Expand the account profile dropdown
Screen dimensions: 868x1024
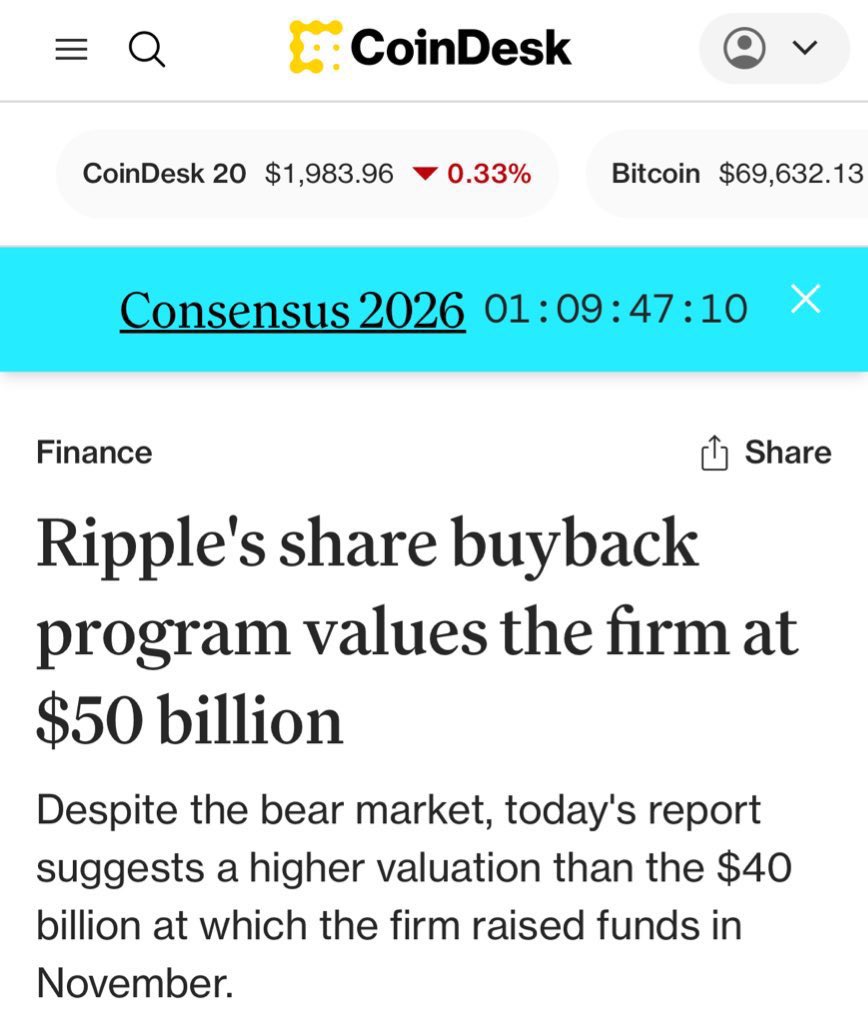[x=773, y=48]
